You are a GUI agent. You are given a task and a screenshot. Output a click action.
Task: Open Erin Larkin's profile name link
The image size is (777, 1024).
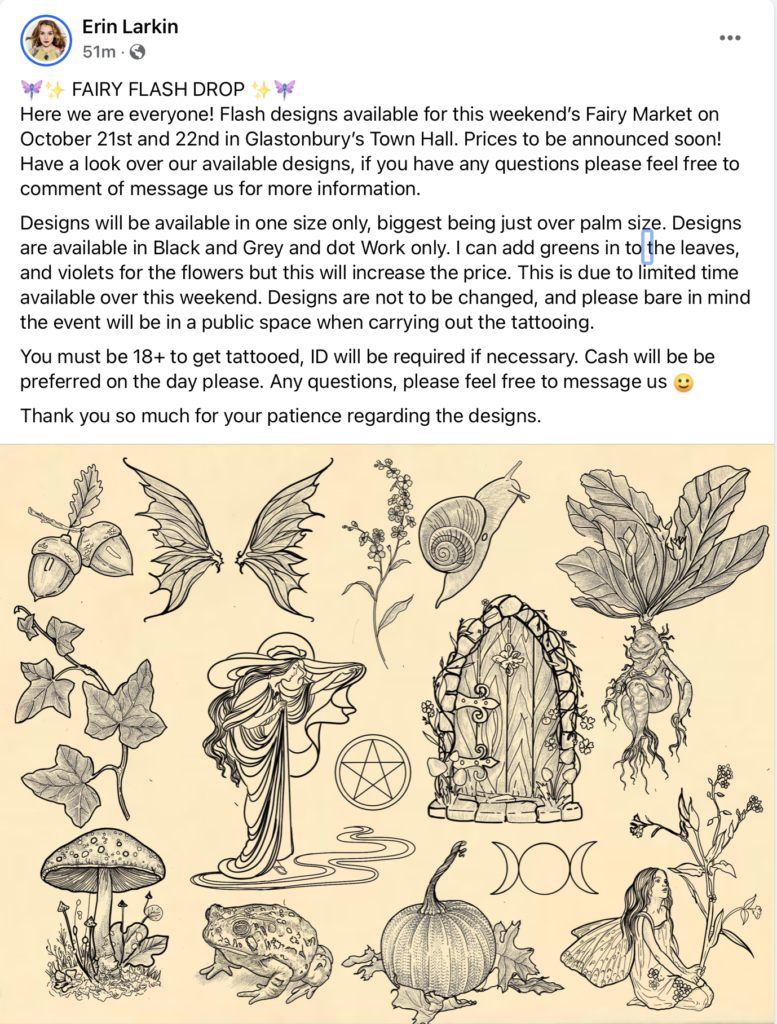[130, 27]
